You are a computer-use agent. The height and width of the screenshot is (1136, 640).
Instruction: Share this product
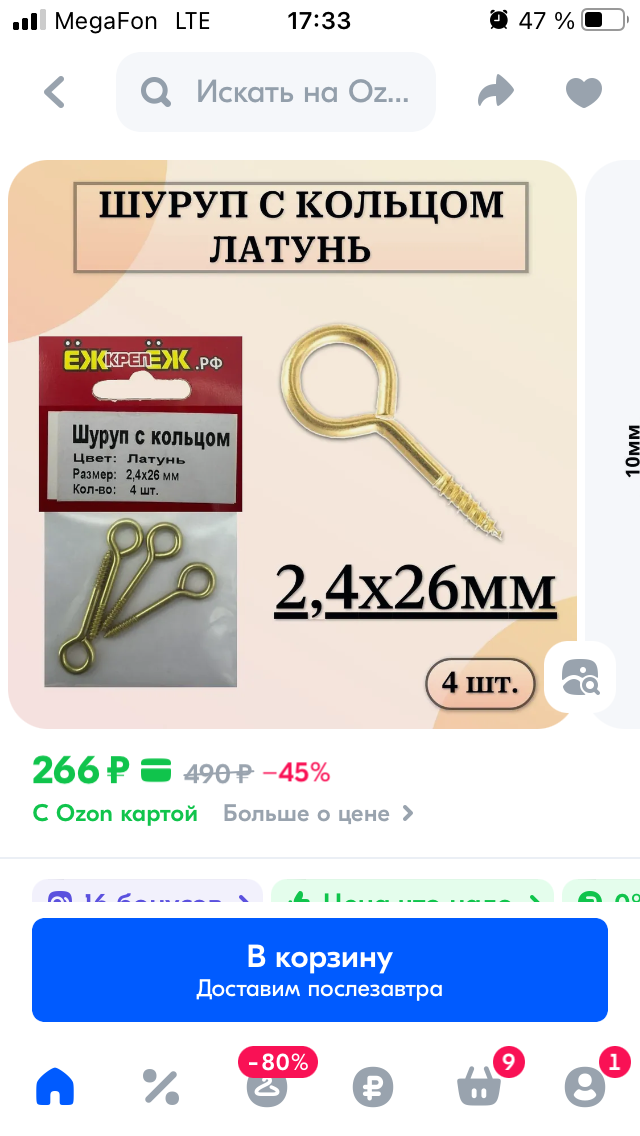(495, 93)
